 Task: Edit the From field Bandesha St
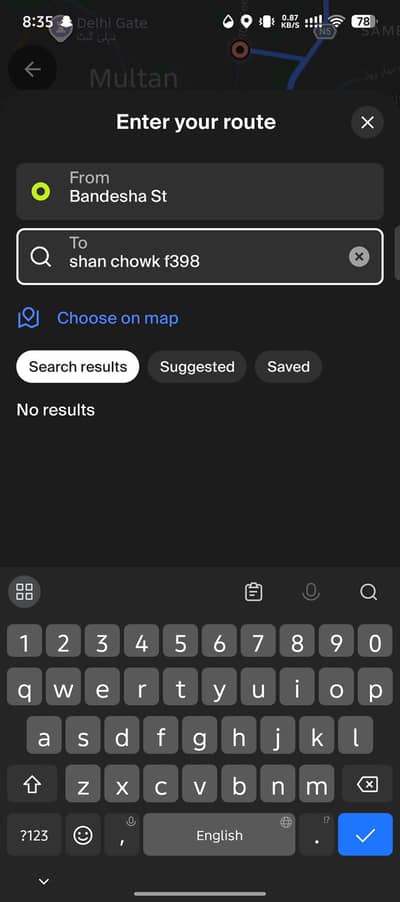[200, 191]
